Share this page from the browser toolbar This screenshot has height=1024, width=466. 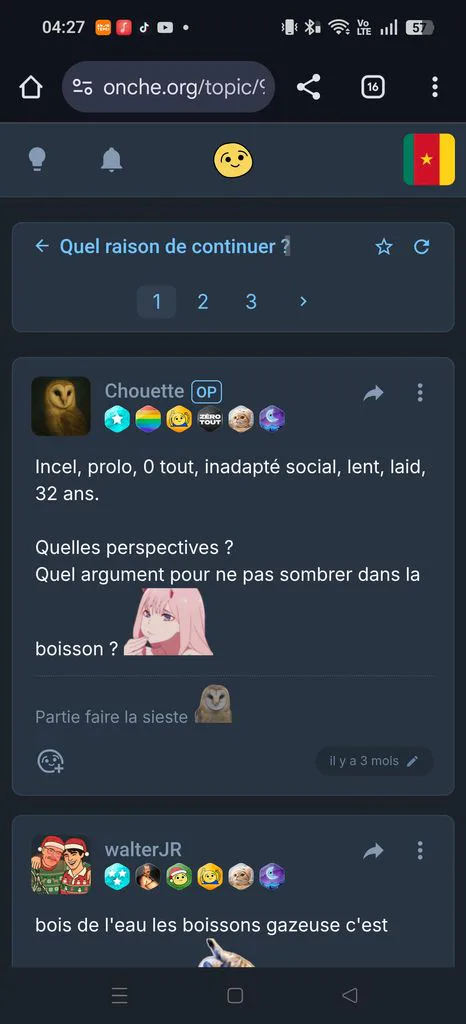coord(308,87)
